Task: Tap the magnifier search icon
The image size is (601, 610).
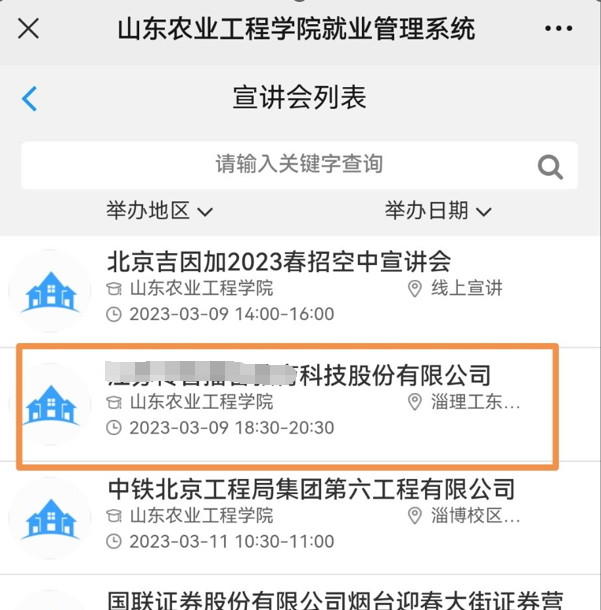Action: 550,166
